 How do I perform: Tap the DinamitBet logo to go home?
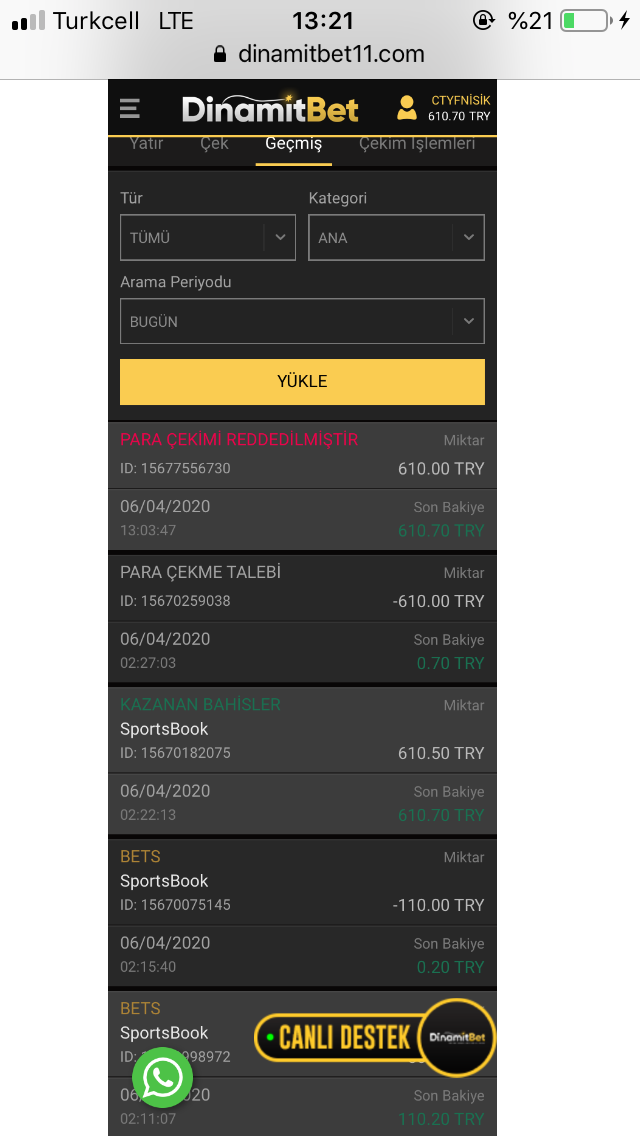[x=270, y=109]
